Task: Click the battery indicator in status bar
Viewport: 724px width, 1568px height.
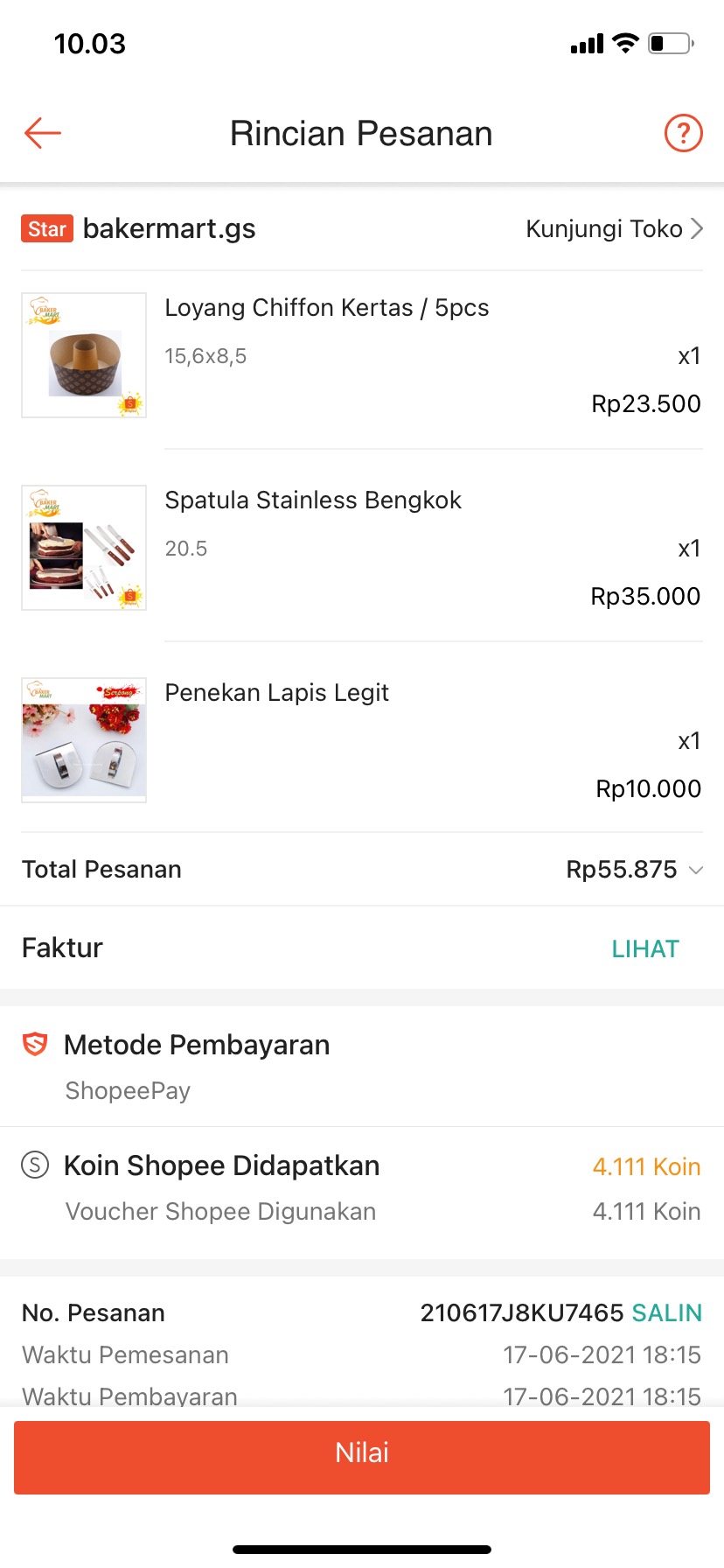Action: (x=670, y=42)
